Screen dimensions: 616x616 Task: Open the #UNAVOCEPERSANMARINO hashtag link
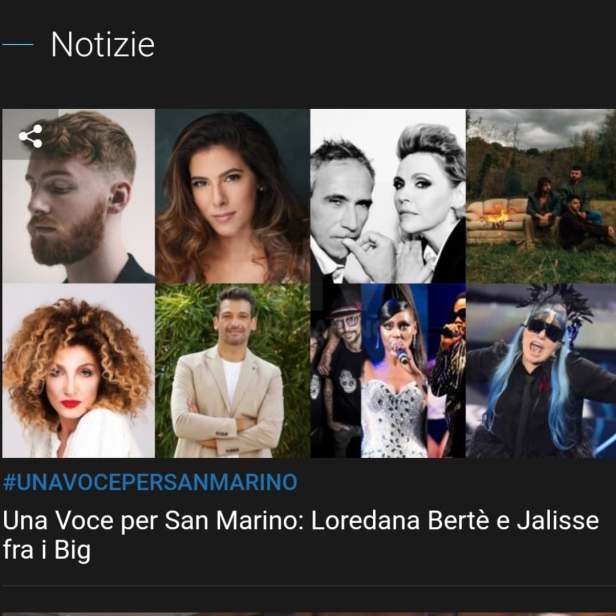tap(150, 483)
